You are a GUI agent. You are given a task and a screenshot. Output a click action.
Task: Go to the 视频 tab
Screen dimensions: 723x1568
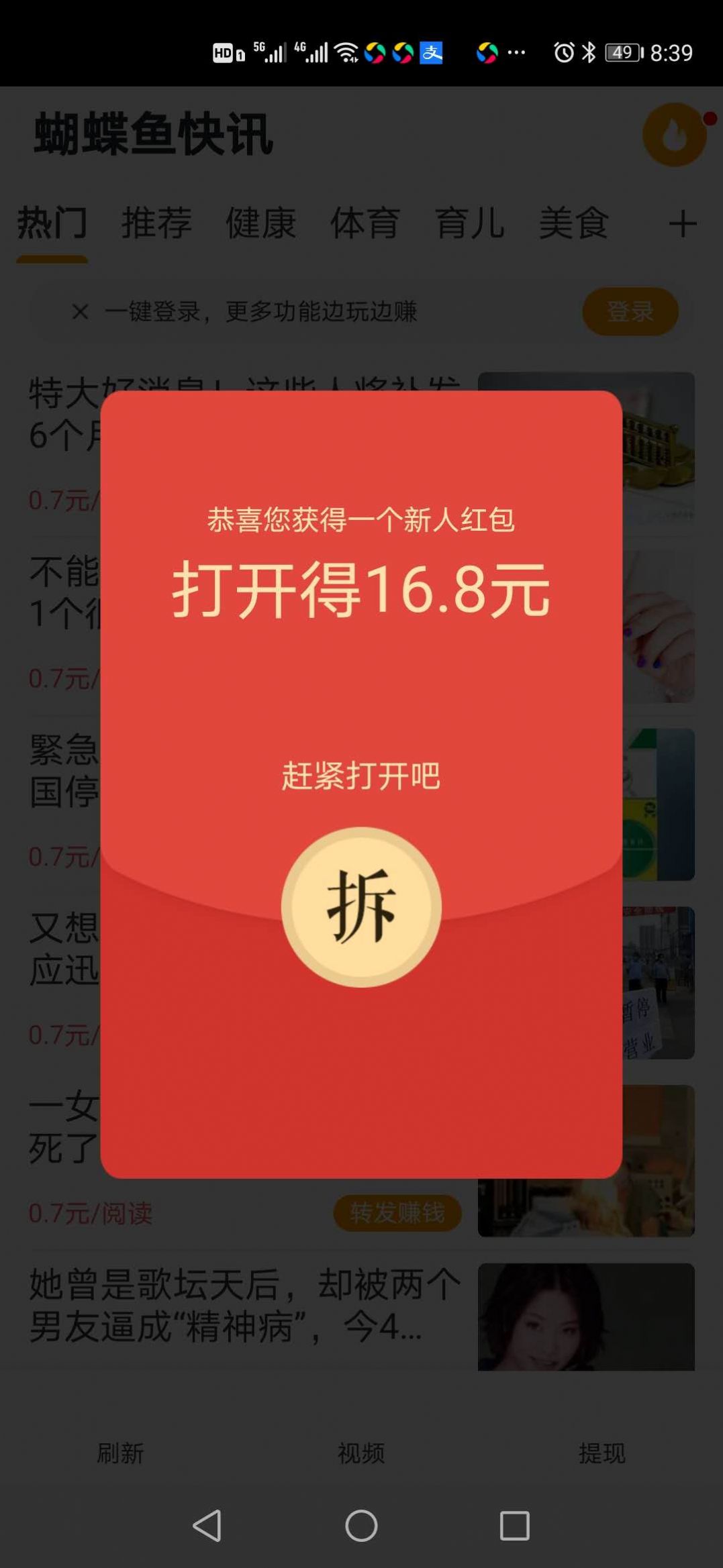(x=361, y=1453)
